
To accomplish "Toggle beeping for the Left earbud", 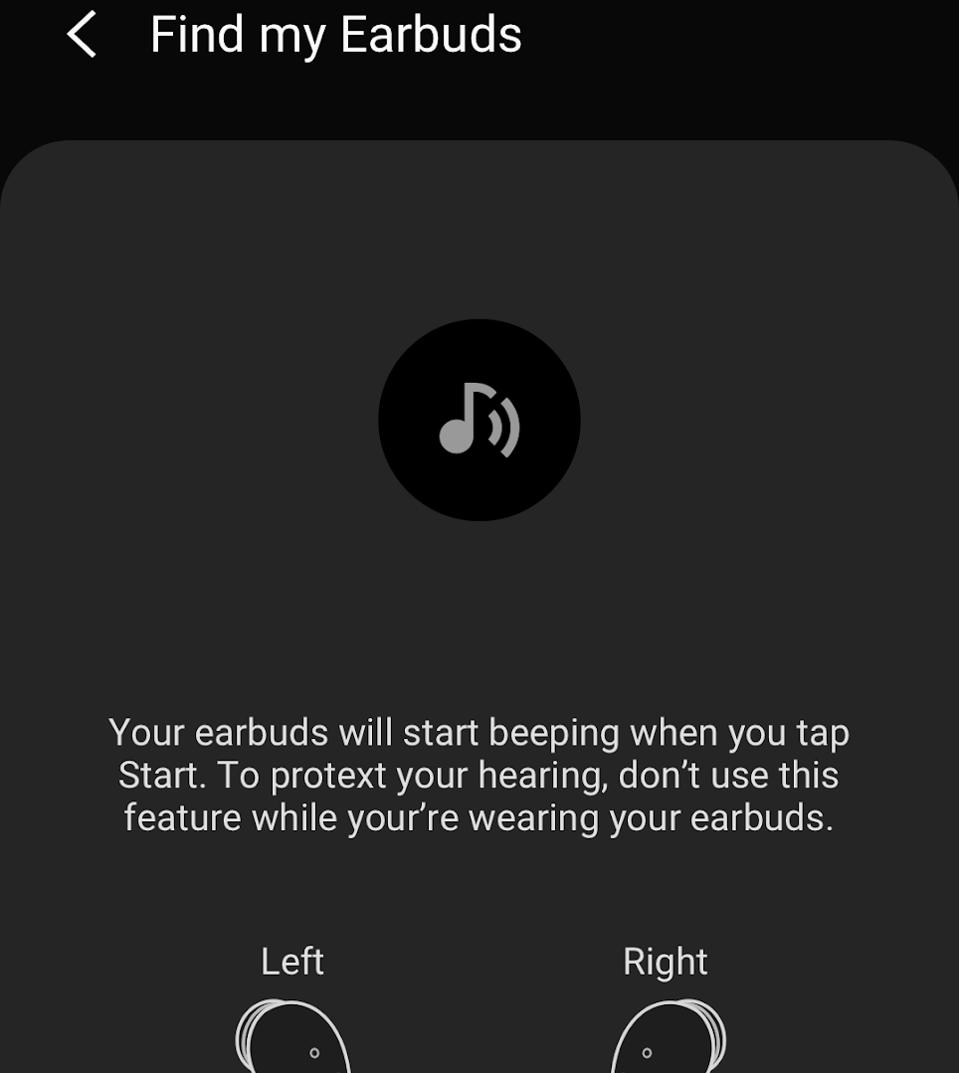I will (x=290, y=1035).
